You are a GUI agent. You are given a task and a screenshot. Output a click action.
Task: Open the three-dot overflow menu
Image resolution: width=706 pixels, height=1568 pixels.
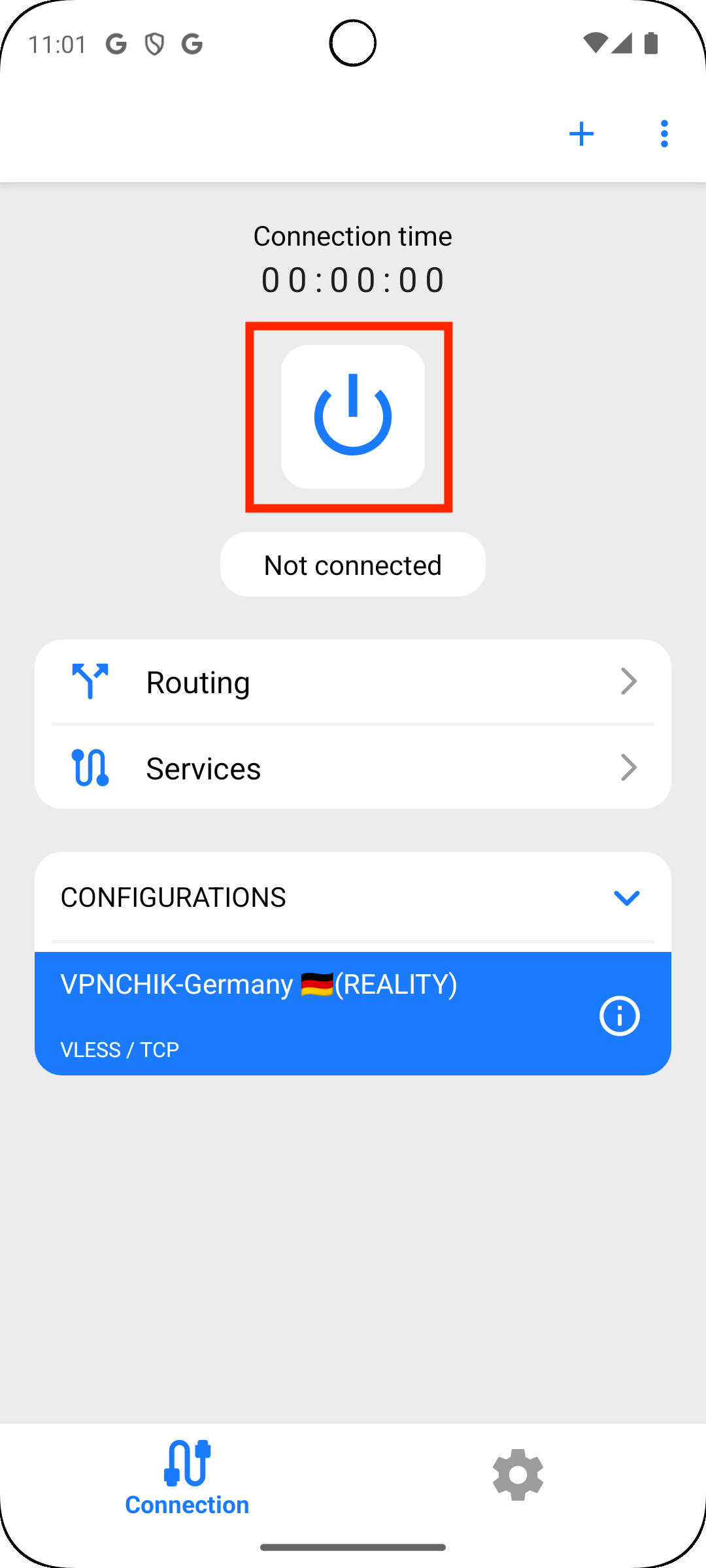(664, 134)
